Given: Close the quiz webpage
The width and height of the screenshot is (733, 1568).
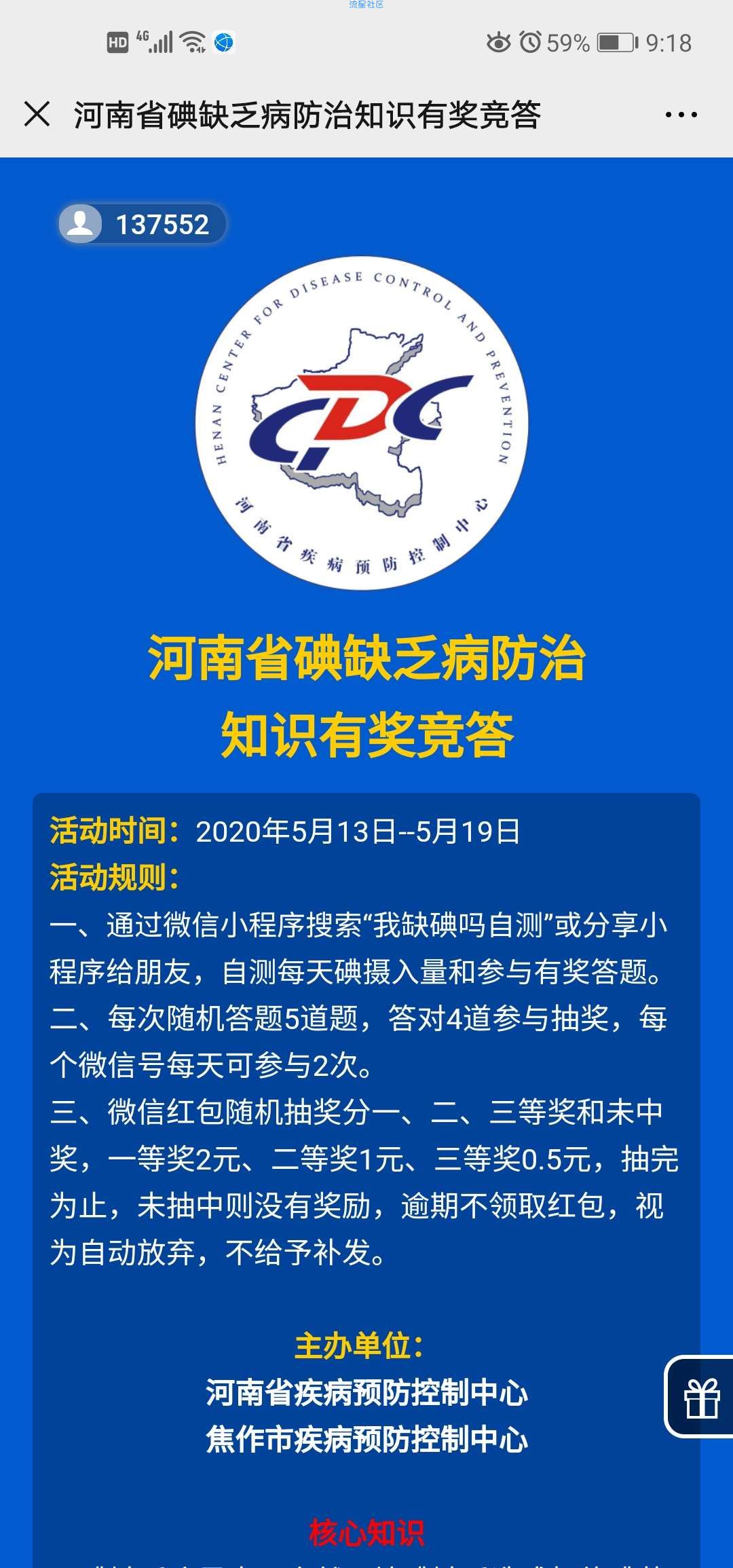Looking at the screenshot, I should pyautogui.click(x=37, y=114).
